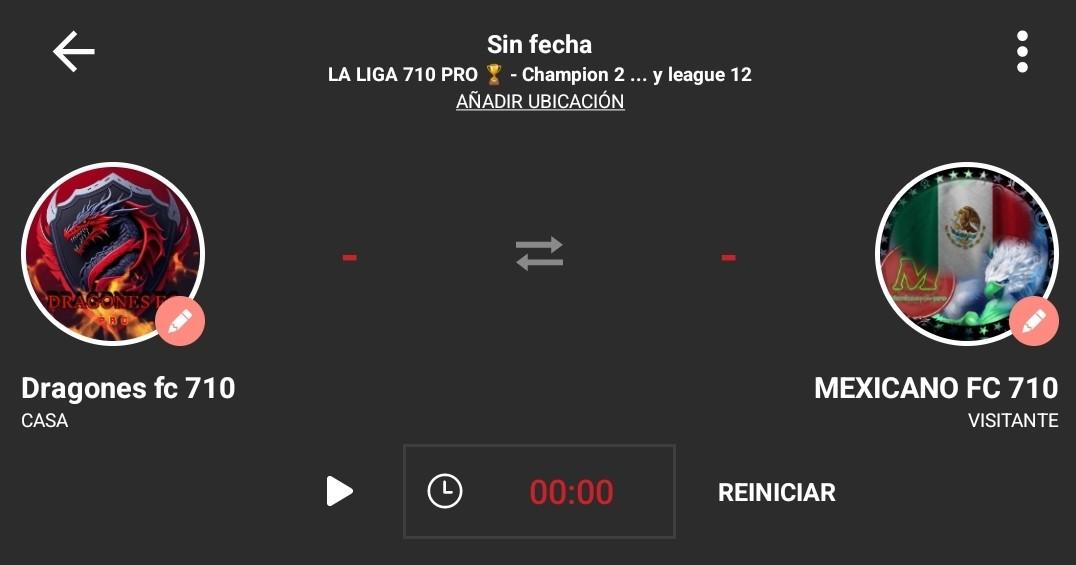Image resolution: width=1076 pixels, height=565 pixels.
Task: Edit the MEXICANO FC 710 team logo
Action: coord(1033,321)
